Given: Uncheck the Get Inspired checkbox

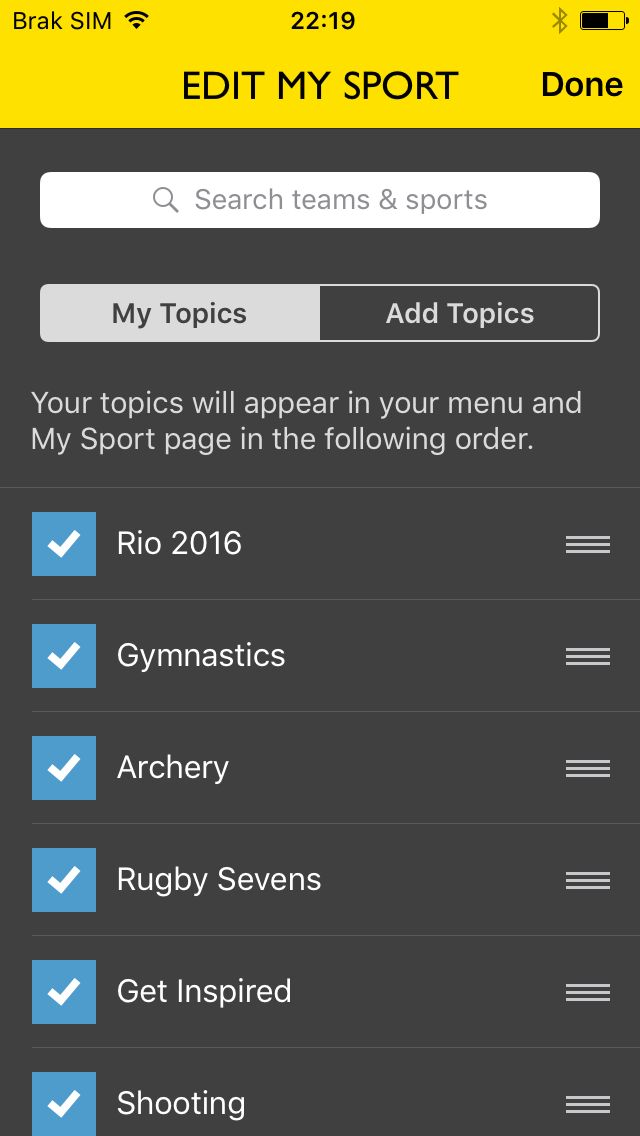Looking at the screenshot, I should coord(64,992).
